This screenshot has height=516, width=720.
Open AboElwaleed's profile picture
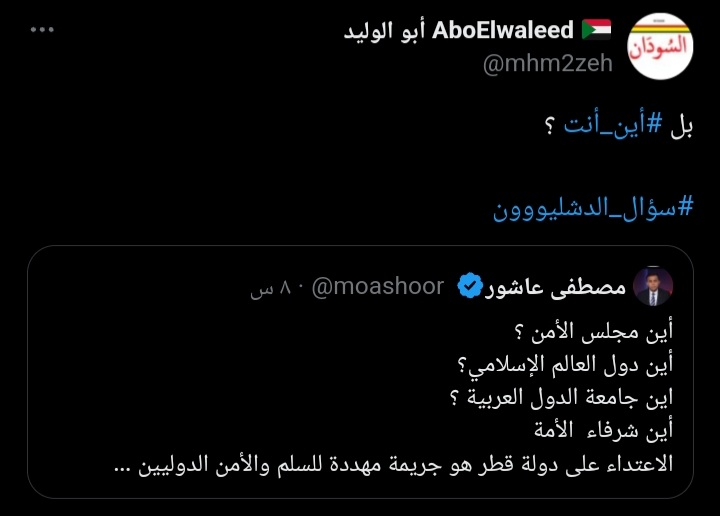[660, 46]
